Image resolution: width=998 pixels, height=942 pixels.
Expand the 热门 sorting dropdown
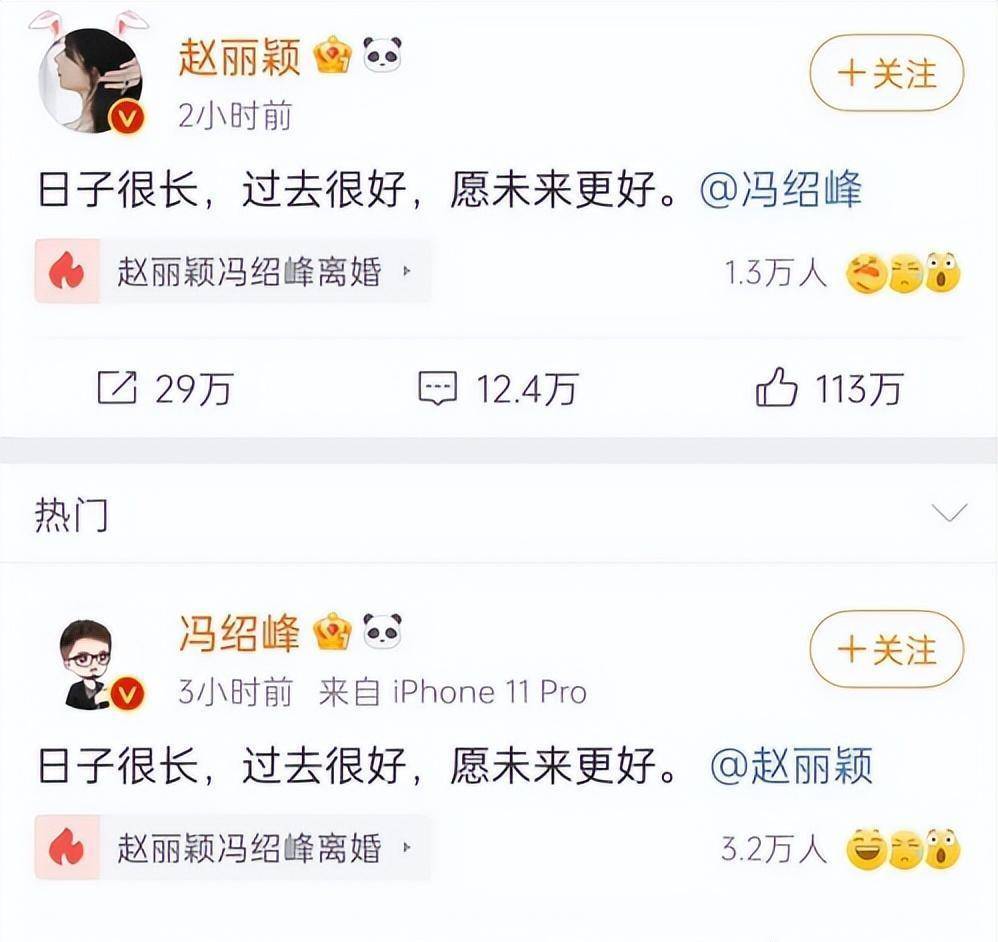(x=948, y=514)
